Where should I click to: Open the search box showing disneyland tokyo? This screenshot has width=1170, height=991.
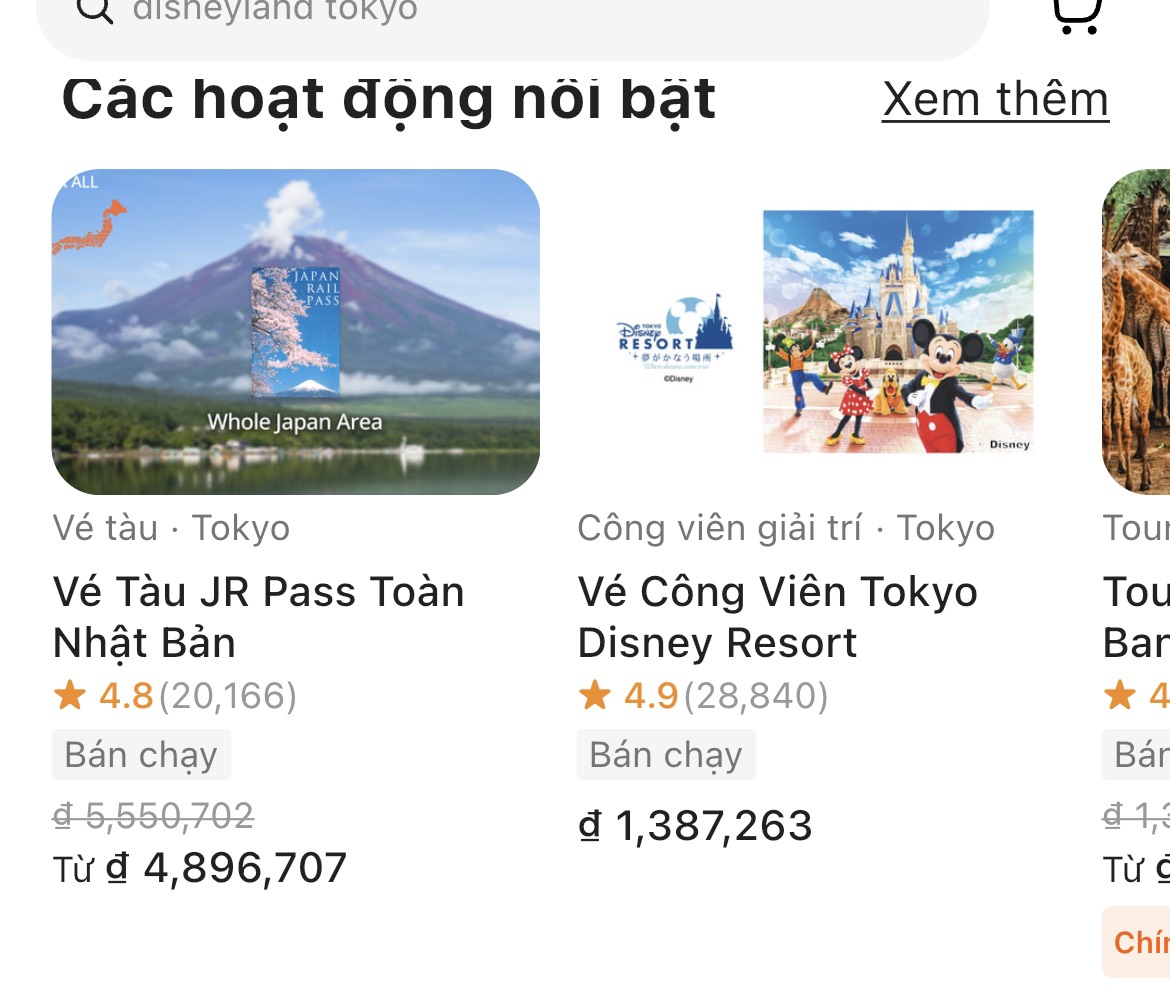[510, 18]
